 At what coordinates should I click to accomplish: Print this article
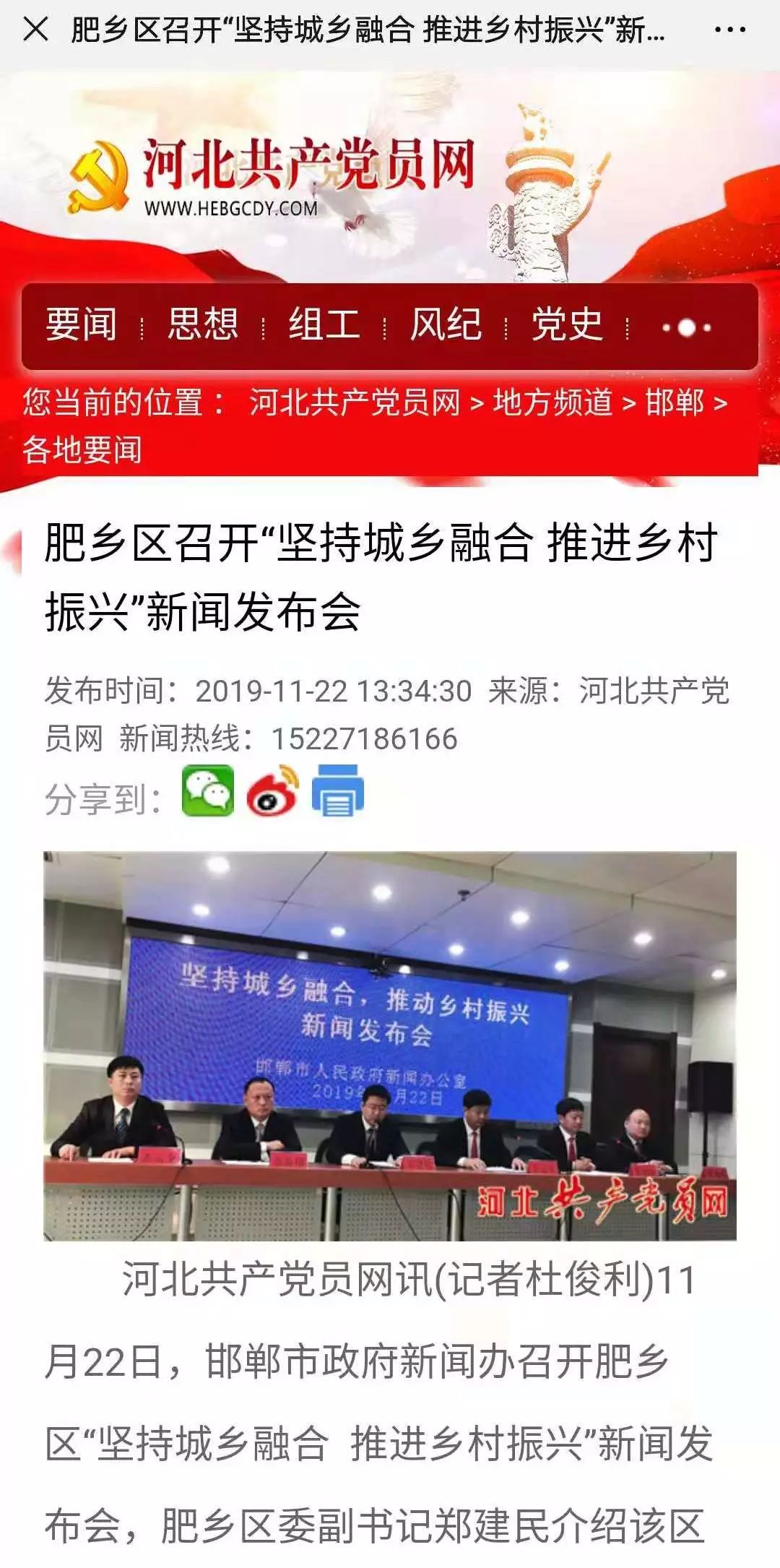[338, 791]
